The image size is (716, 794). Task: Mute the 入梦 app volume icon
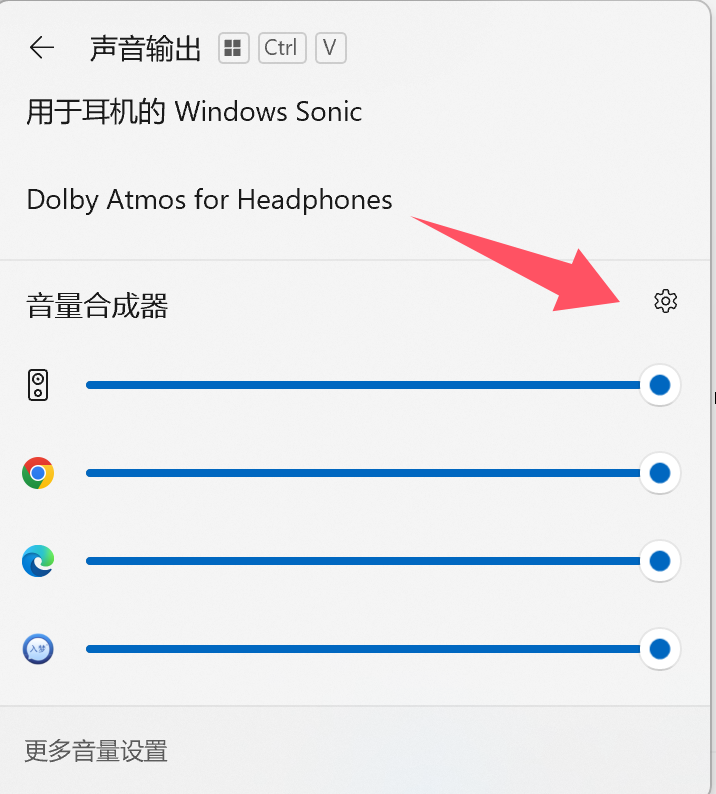[x=38, y=649]
